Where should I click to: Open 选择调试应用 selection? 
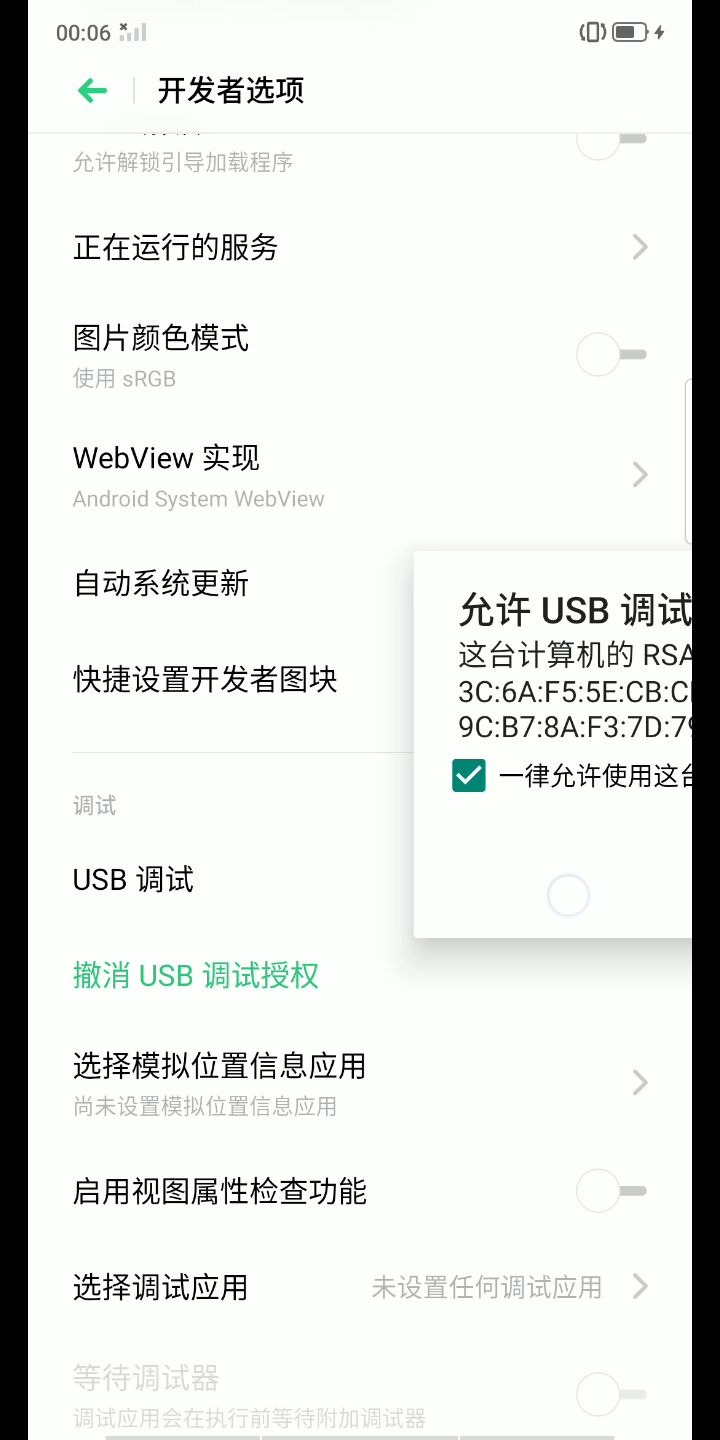tap(638, 1287)
